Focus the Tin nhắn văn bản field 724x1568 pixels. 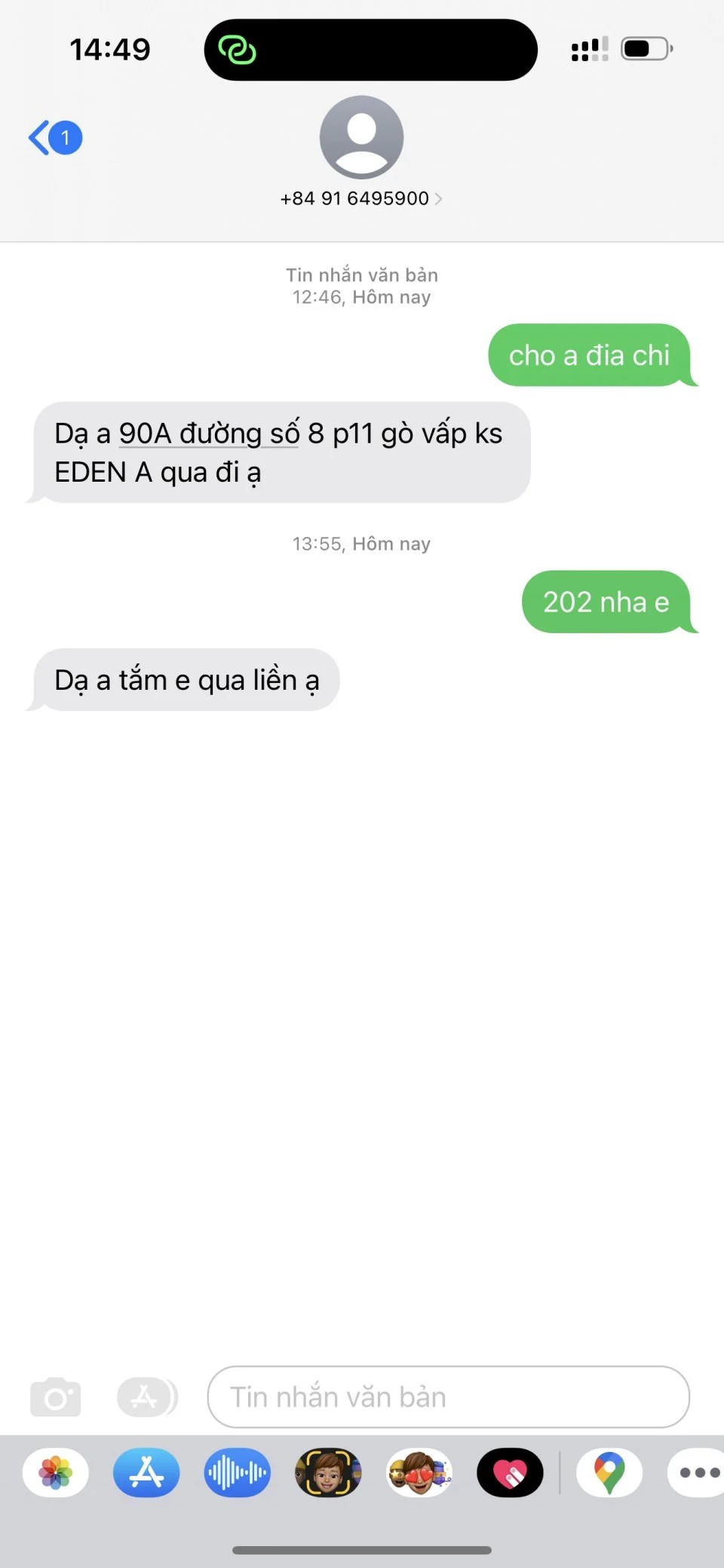[x=448, y=1397]
